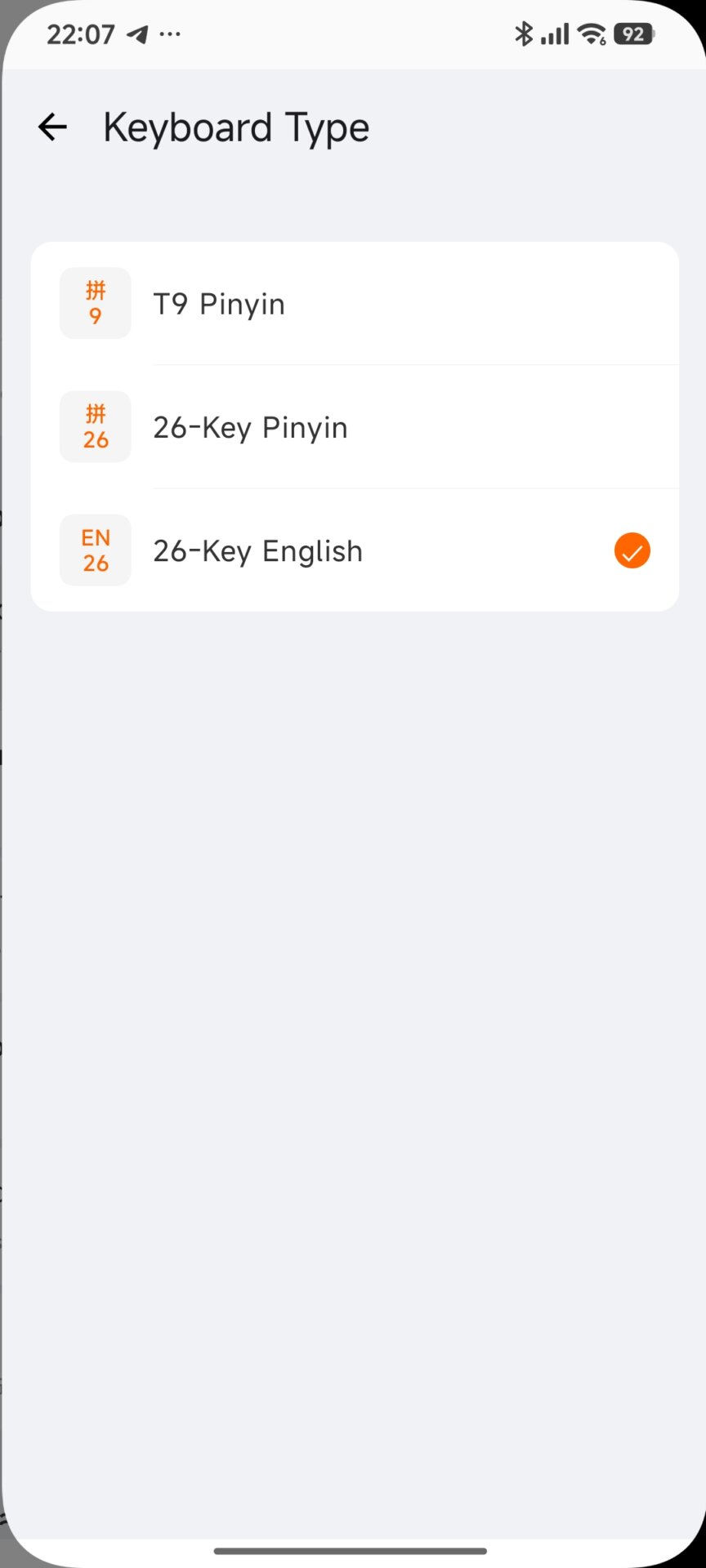
Task: Click the T9 Pinyin keyboard icon
Action: pyautogui.click(x=95, y=303)
